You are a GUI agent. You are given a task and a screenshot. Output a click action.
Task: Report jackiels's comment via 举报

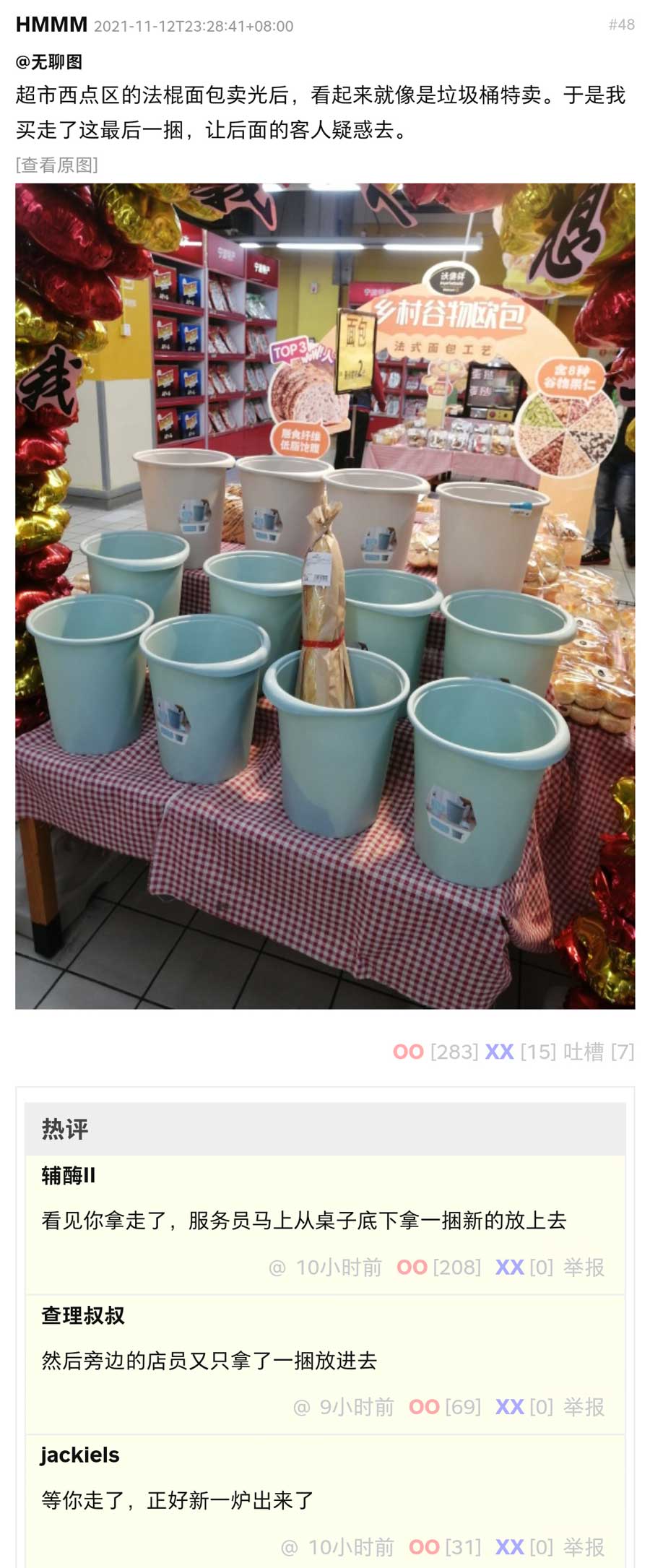pos(584,1547)
